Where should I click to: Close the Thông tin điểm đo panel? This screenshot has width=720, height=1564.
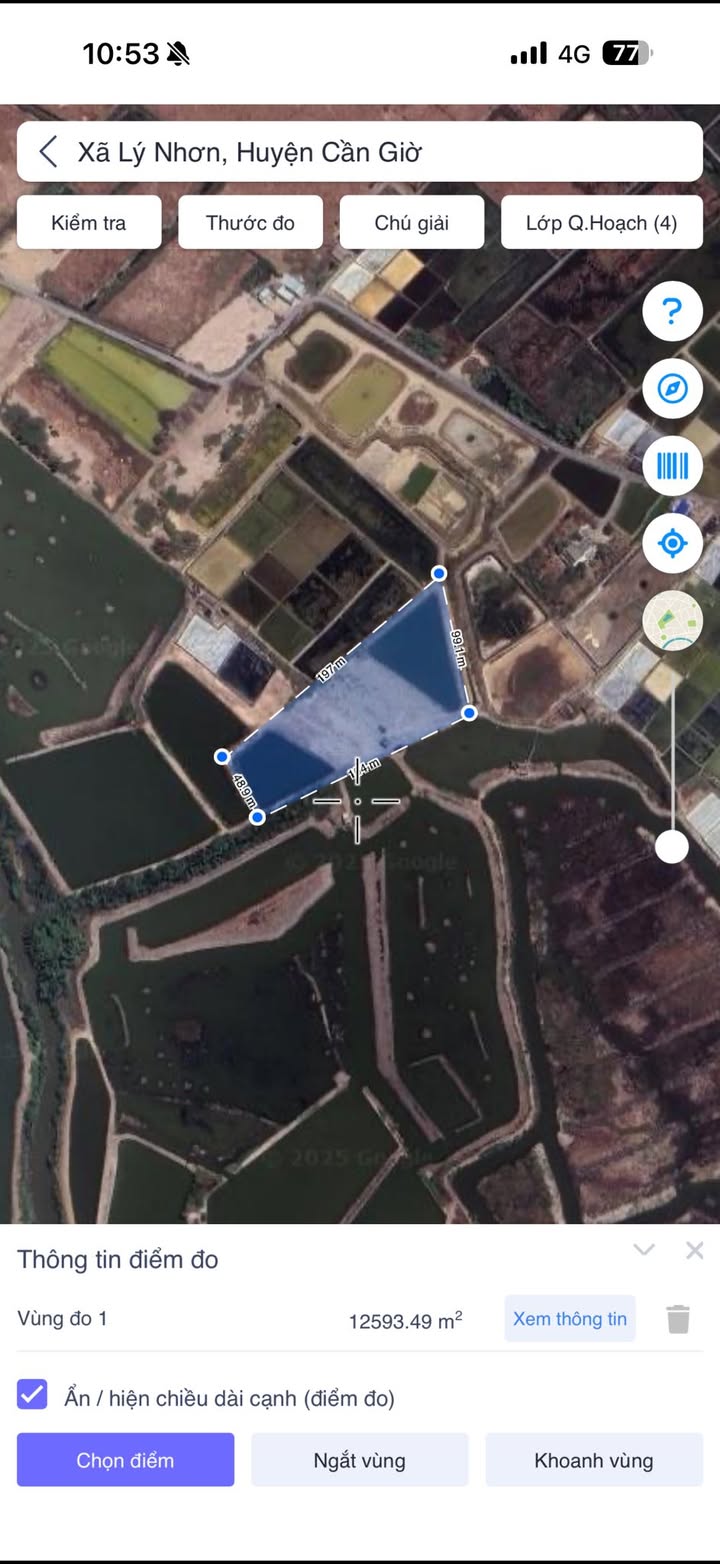[x=695, y=1250]
